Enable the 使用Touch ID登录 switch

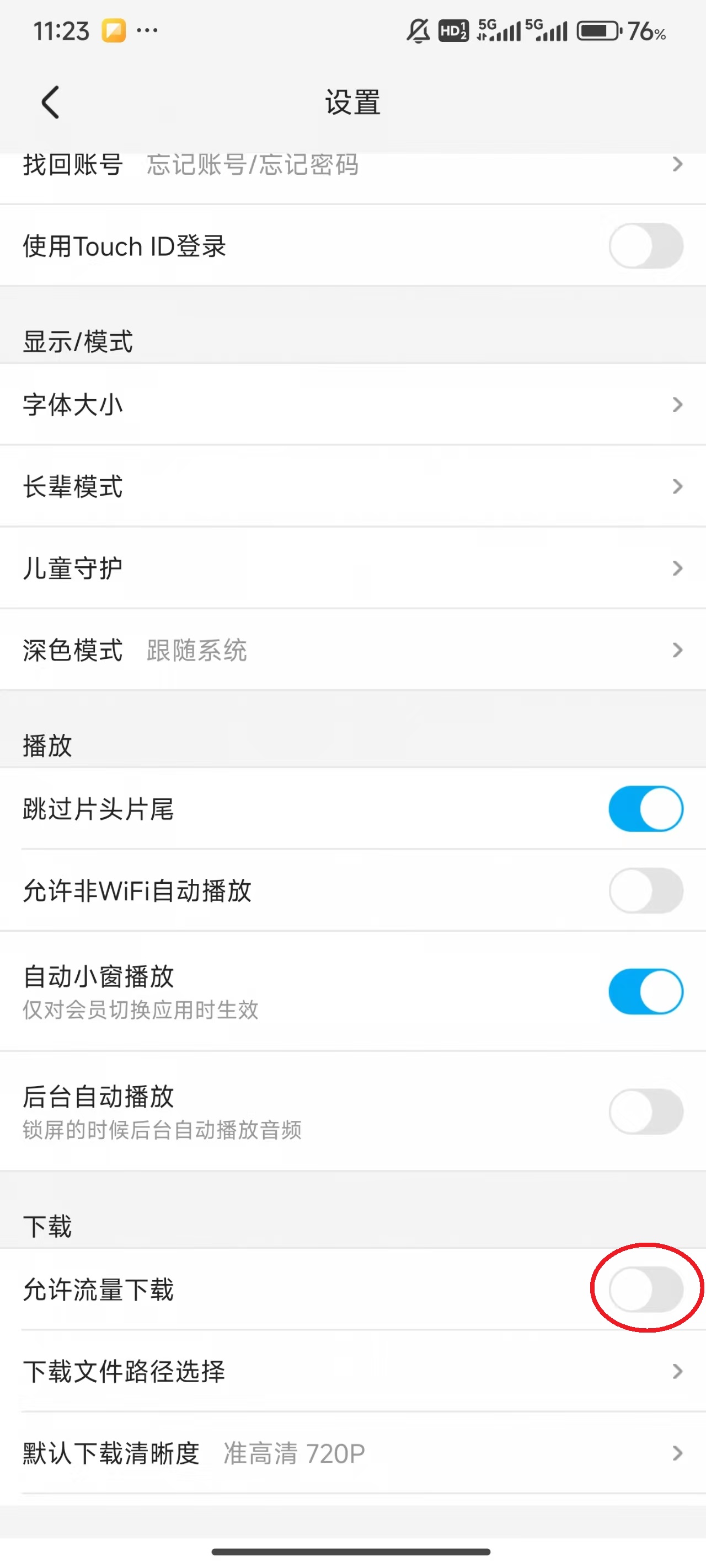tap(645, 246)
